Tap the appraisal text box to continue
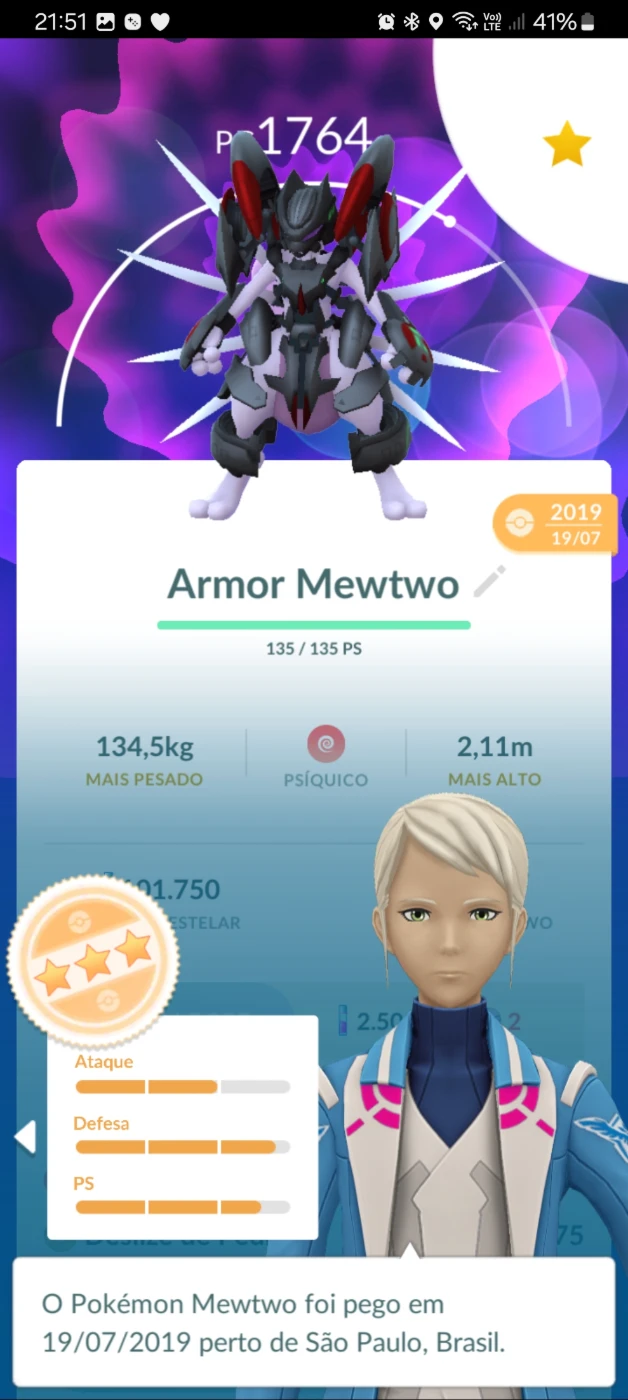This screenshot has height=1400, width=628. click(x=313, y=1321)
